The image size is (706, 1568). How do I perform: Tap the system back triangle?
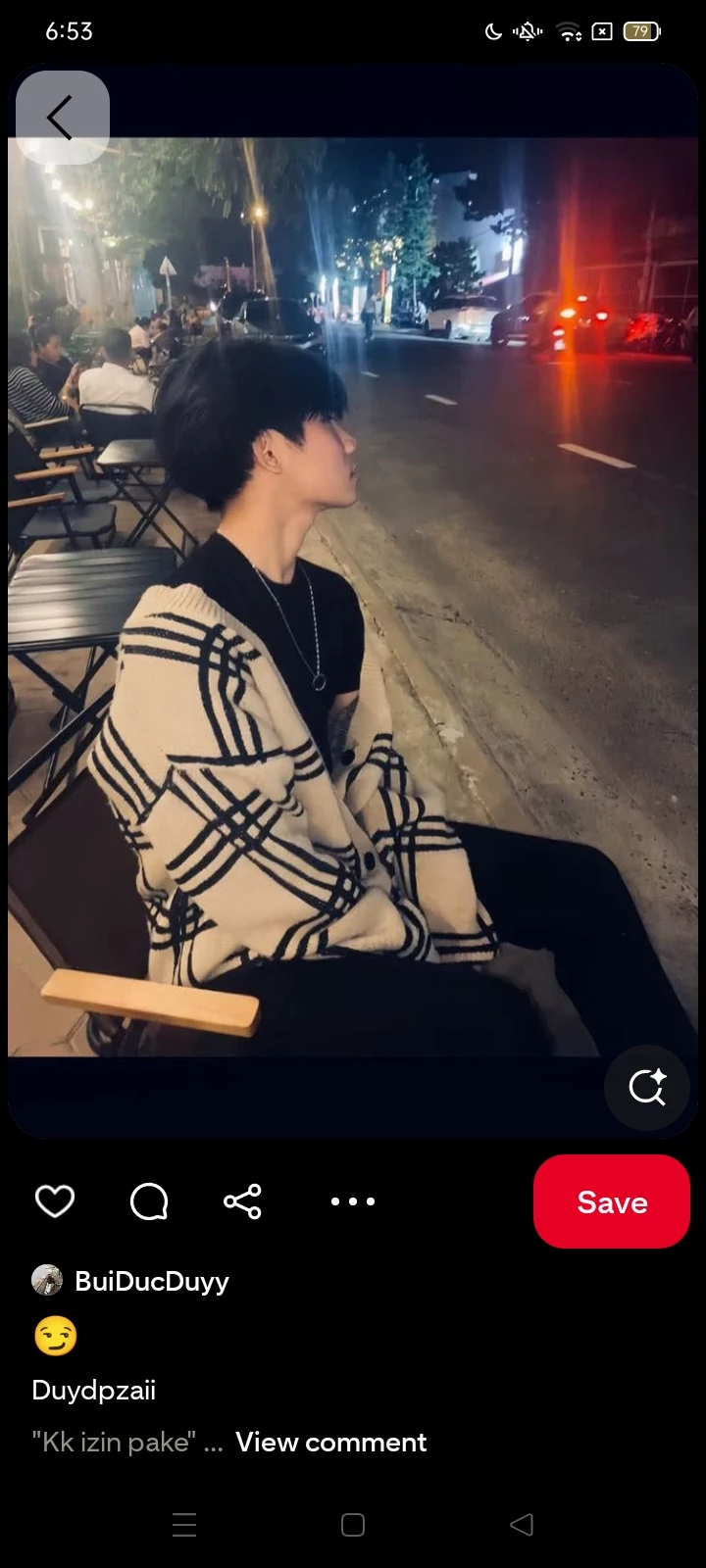pos(522,1525)
